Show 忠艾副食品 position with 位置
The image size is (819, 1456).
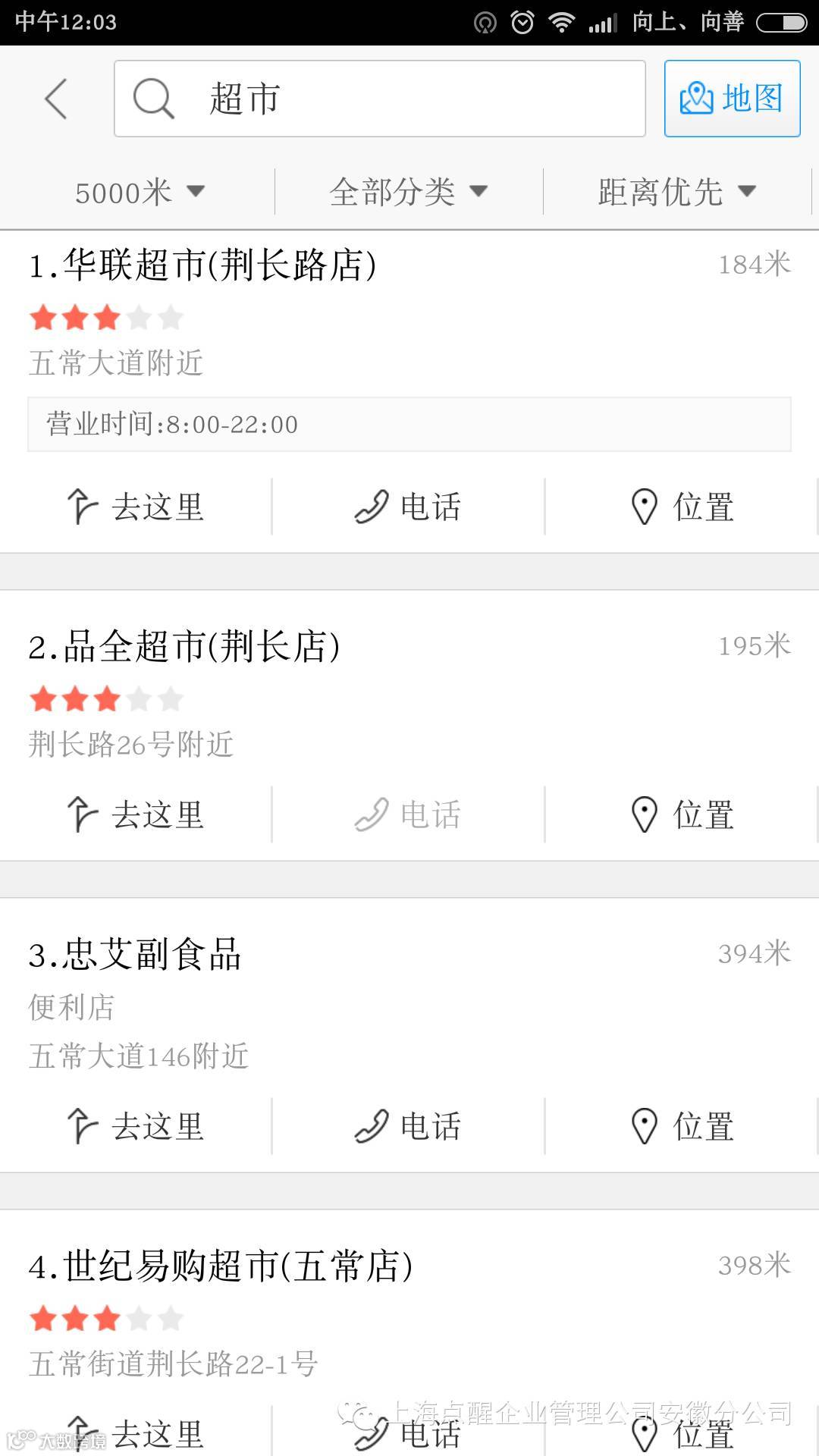point(682,1127)
